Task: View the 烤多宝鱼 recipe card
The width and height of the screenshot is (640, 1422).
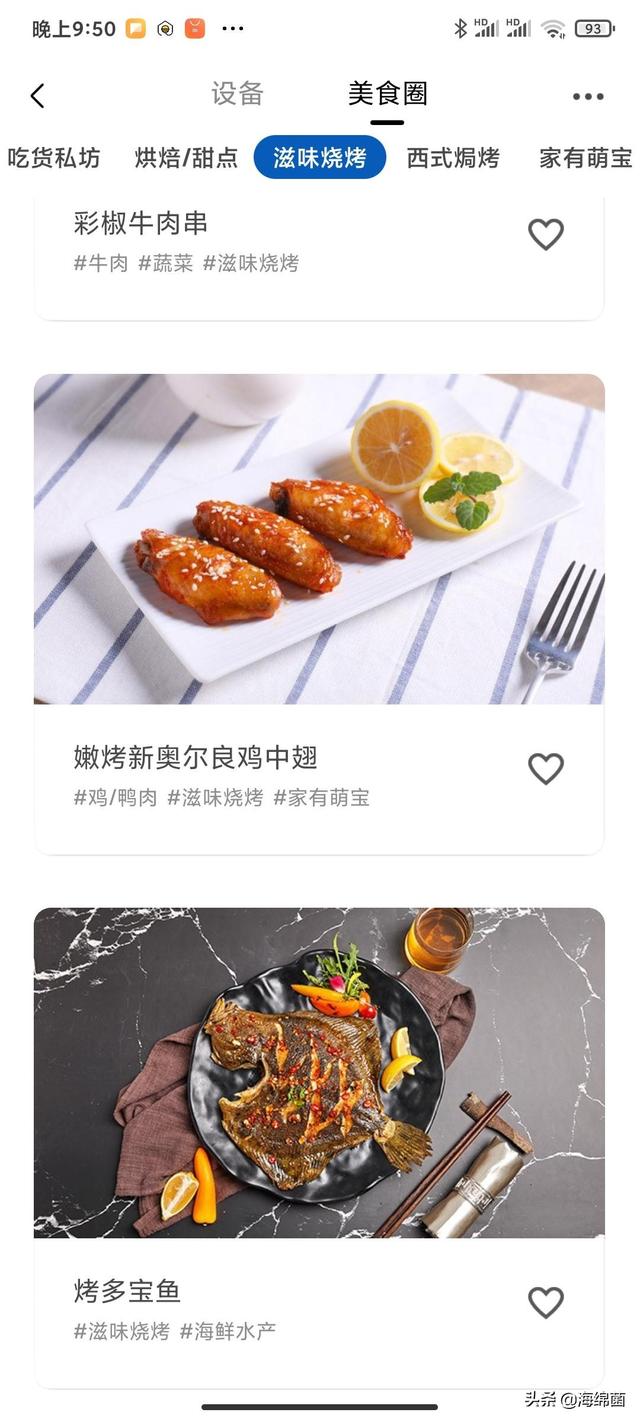Action: click(x=319, y=1073)
